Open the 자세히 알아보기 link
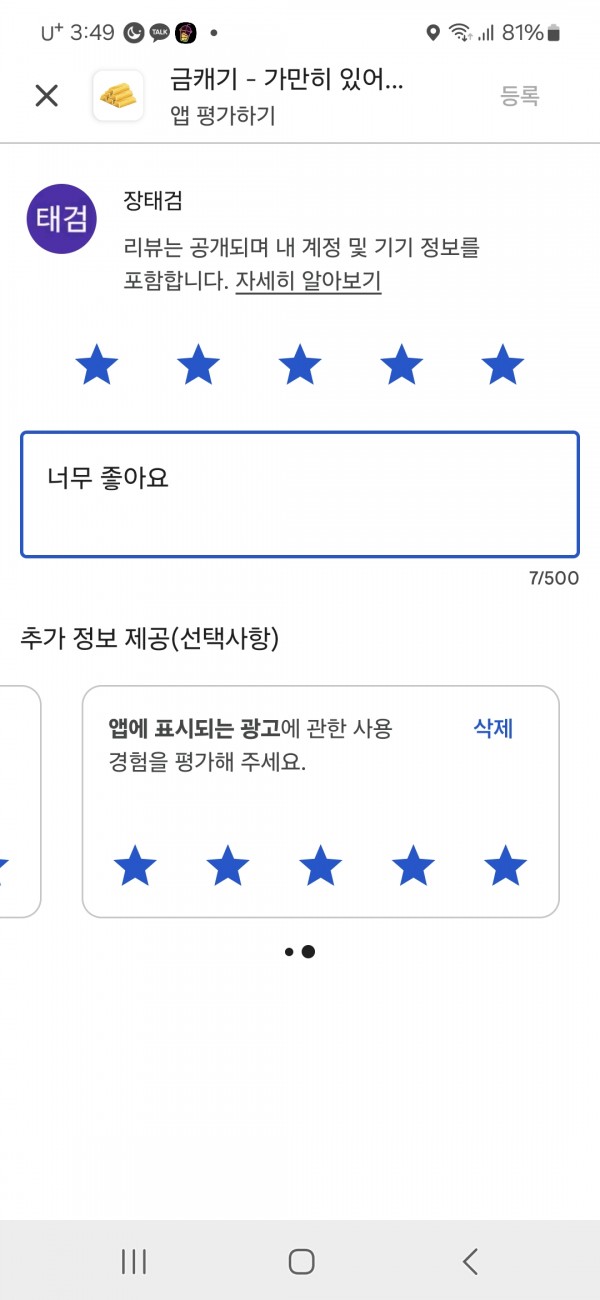 (308, 281)
